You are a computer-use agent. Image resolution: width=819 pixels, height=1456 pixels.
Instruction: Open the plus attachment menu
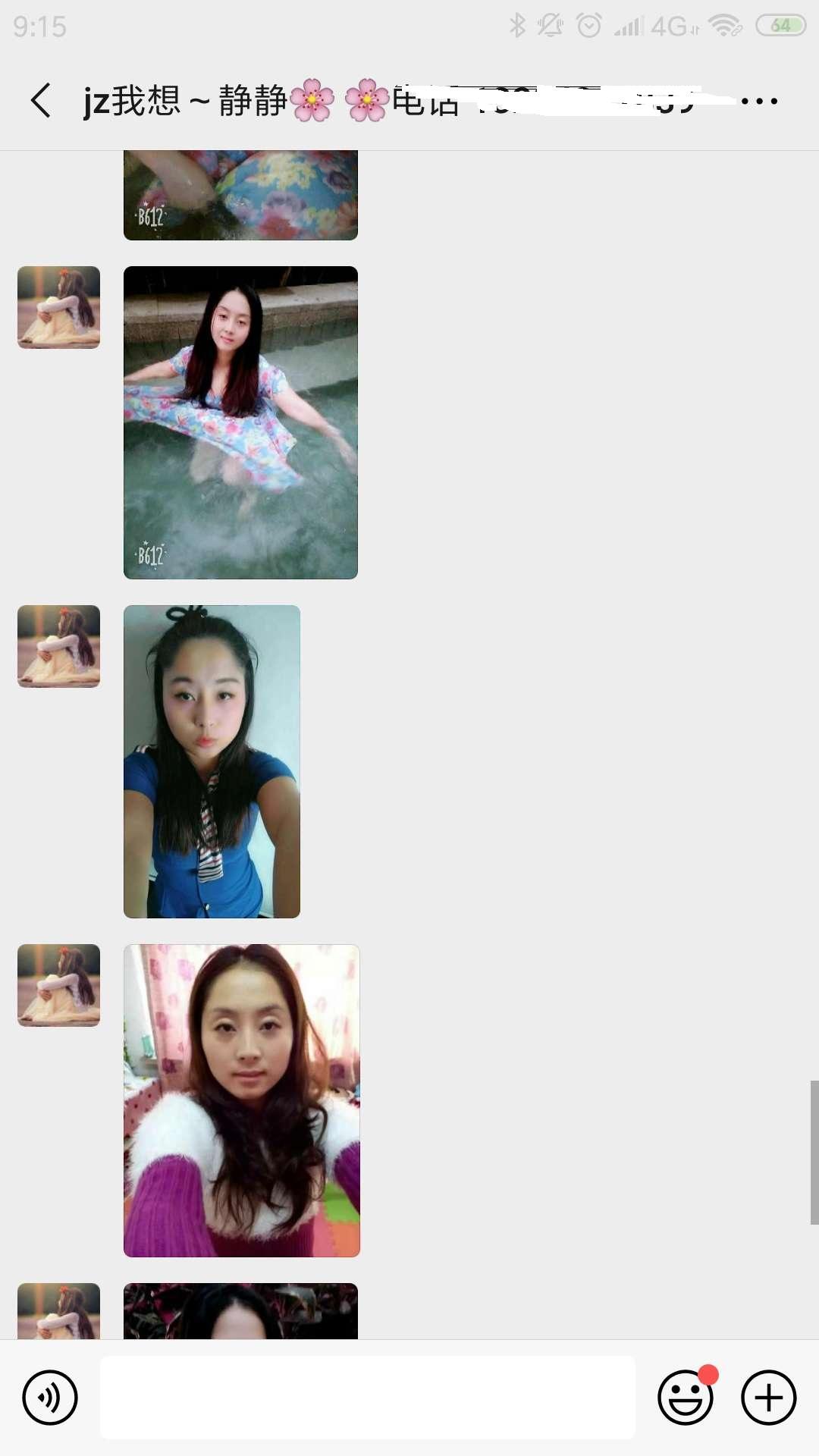point(768,1398)
